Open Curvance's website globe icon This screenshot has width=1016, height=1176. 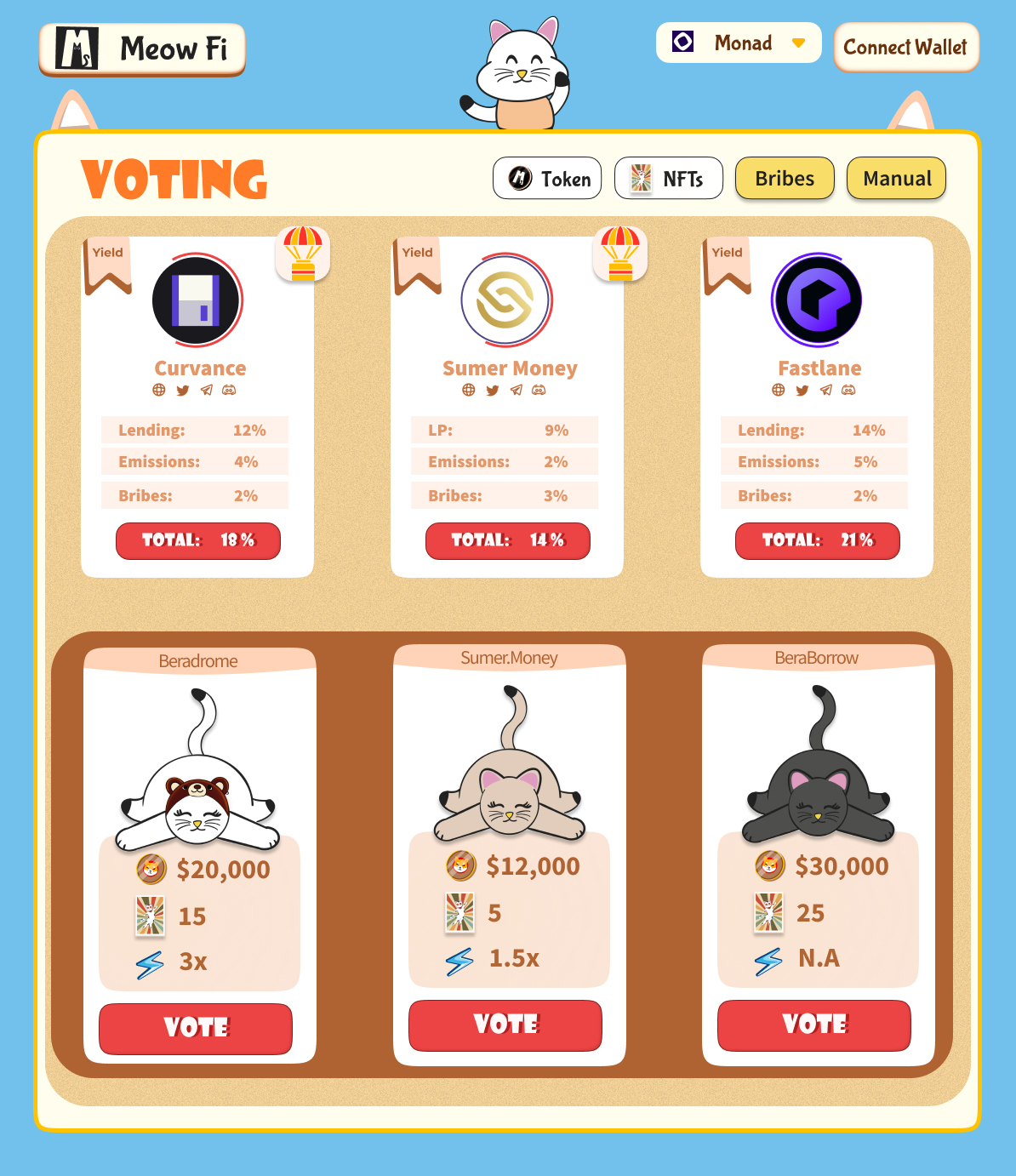[159, 390]
